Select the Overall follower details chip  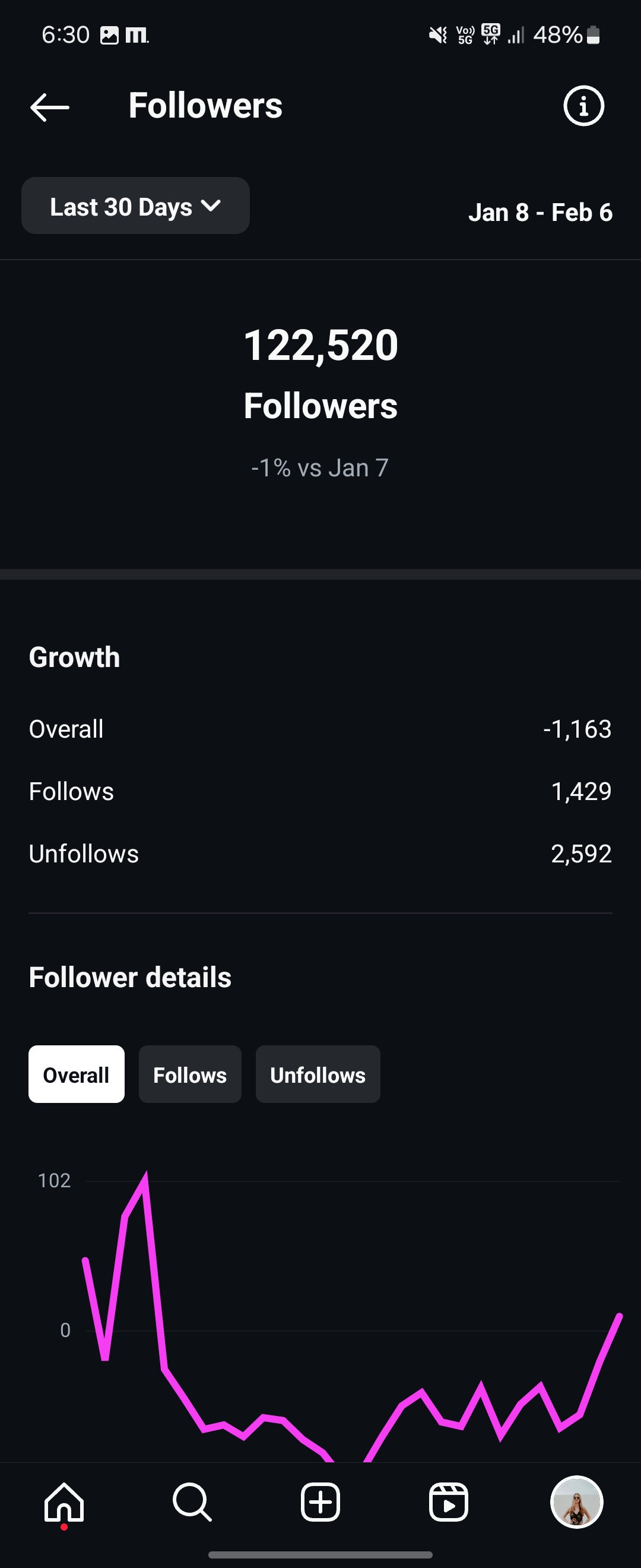(77, 1075)
